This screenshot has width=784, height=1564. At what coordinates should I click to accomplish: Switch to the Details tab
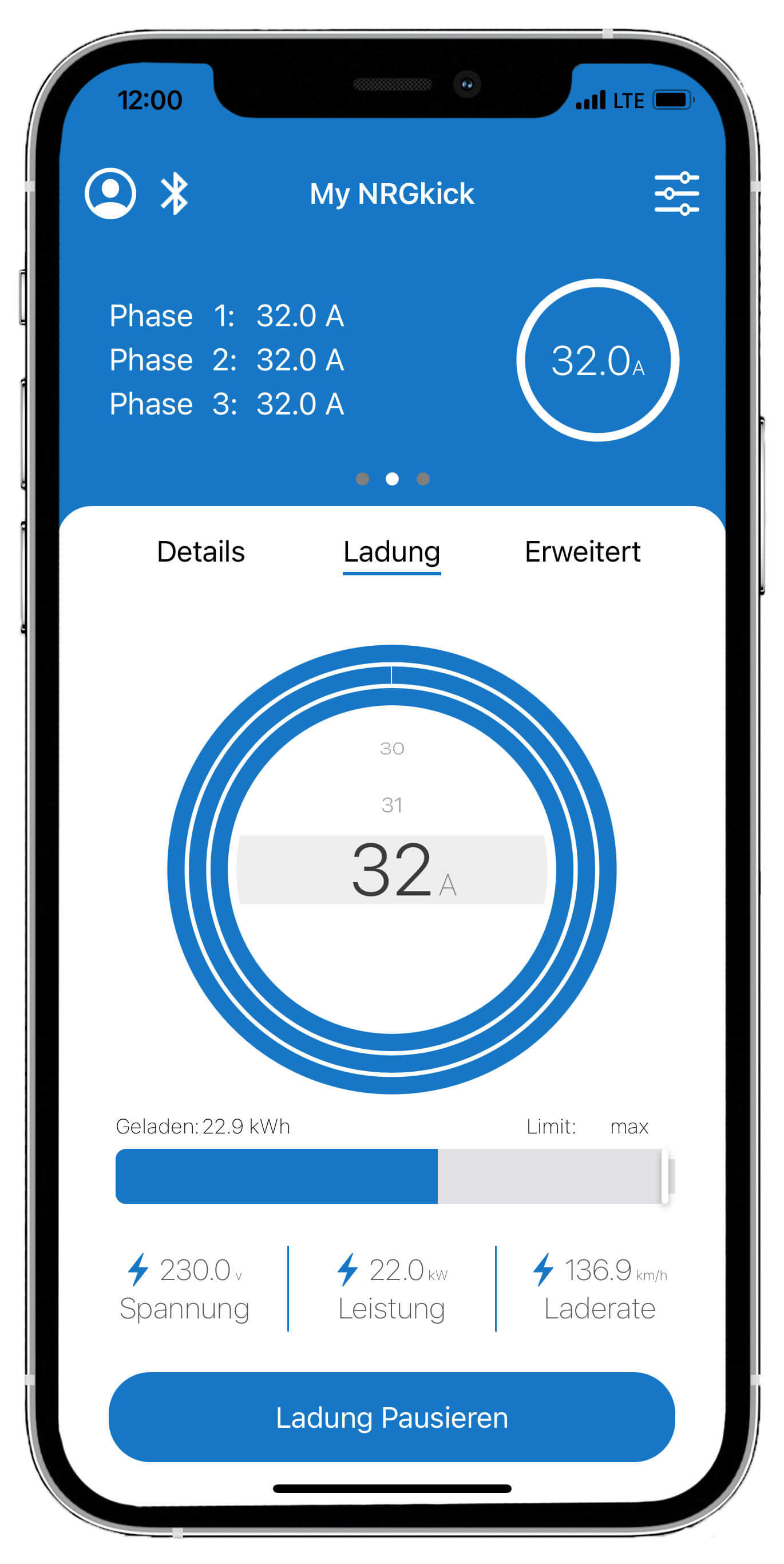click(x=201, y=551)
